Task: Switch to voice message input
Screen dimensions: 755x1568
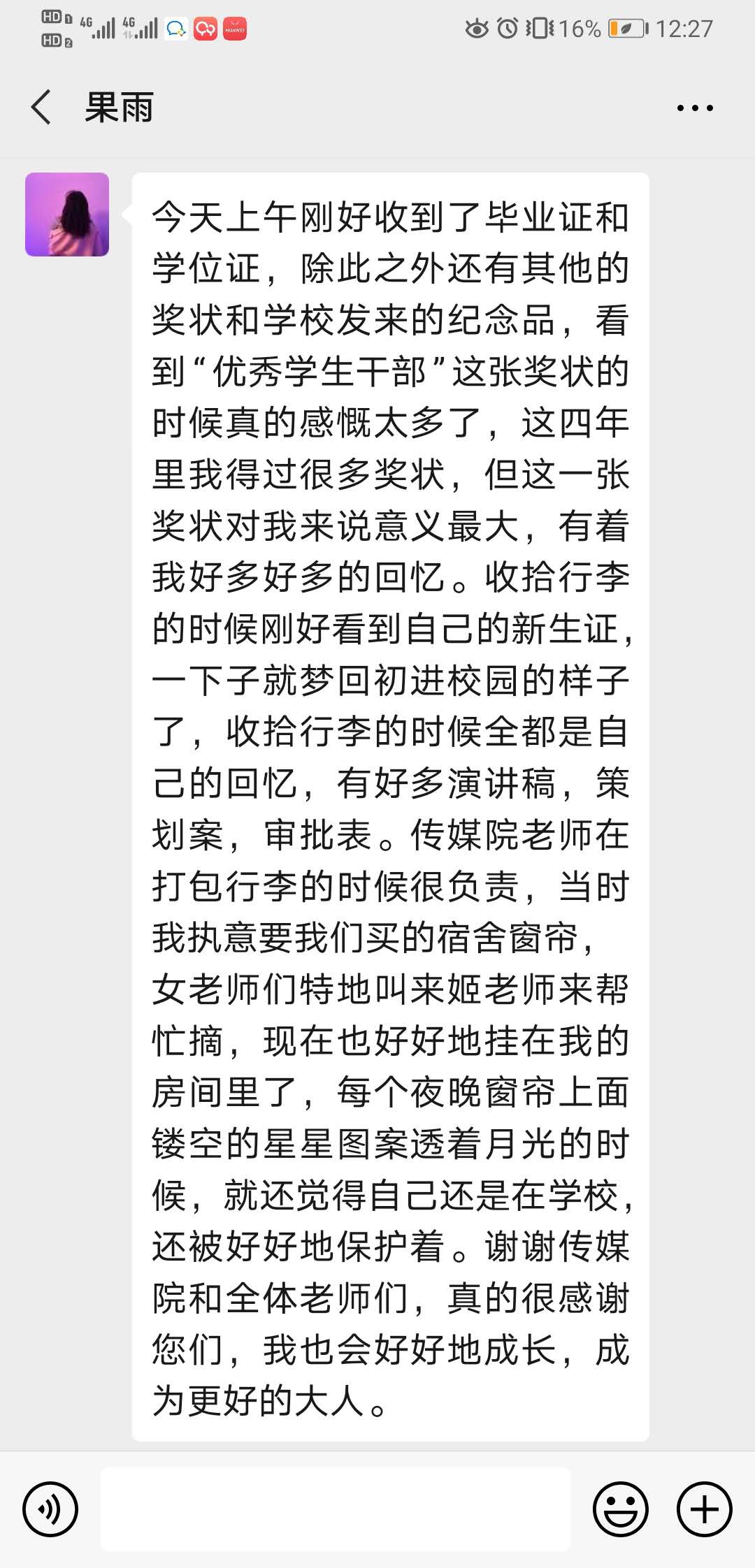Action: click(x=50, y=1509)
